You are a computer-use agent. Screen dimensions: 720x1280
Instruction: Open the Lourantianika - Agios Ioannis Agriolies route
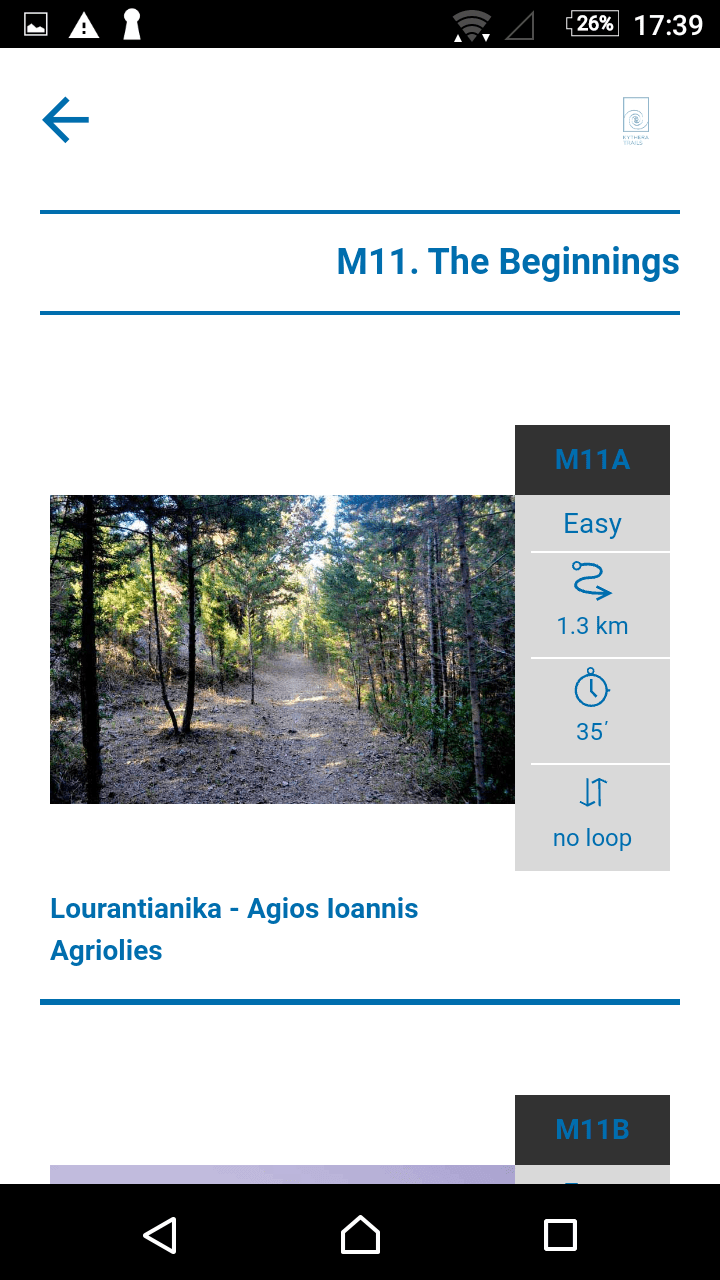[x=234, y=929]
